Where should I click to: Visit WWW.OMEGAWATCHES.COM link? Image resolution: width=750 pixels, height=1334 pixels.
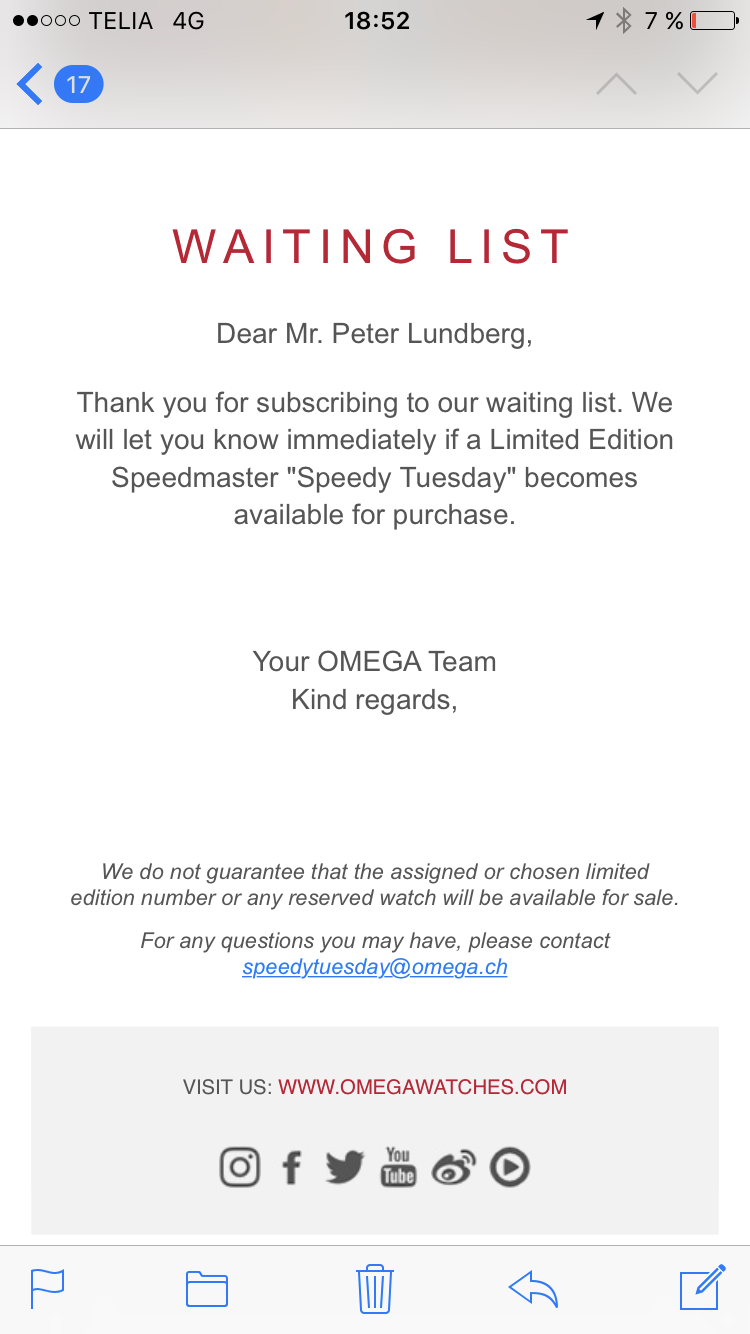click(x=422, y=1087)
